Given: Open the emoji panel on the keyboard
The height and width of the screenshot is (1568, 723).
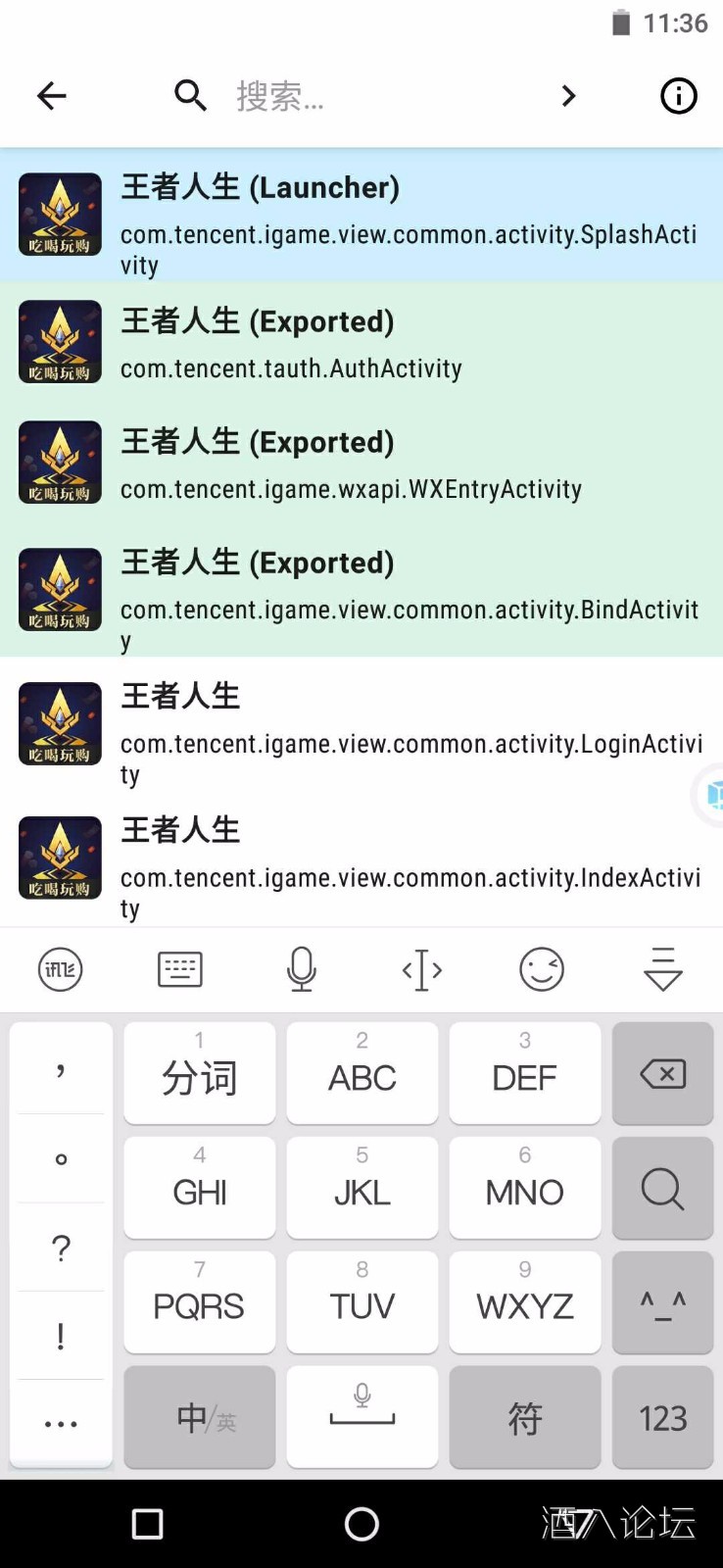Looking at the screenshot, I should point(541,969).
